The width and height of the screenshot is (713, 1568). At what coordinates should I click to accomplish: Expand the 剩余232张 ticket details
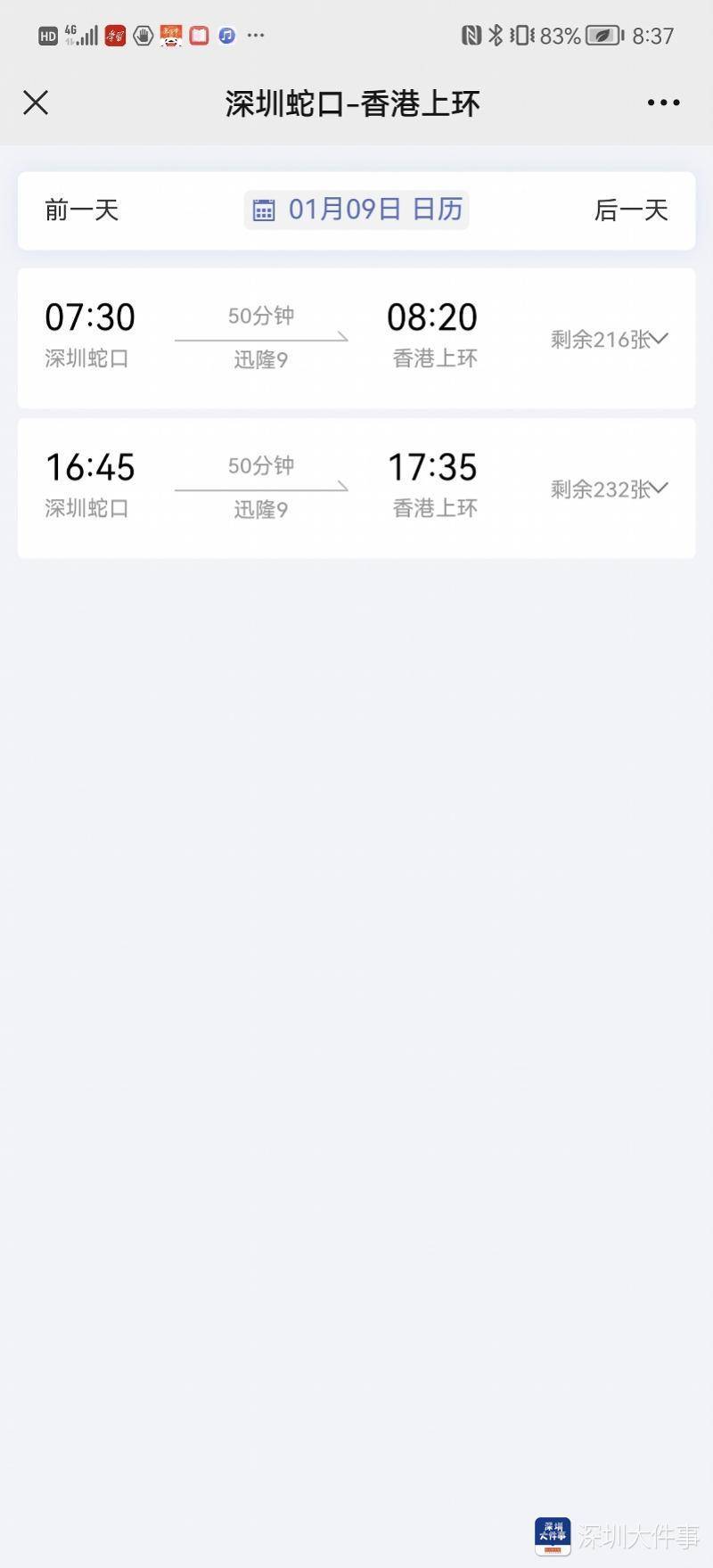click(610, 489)
